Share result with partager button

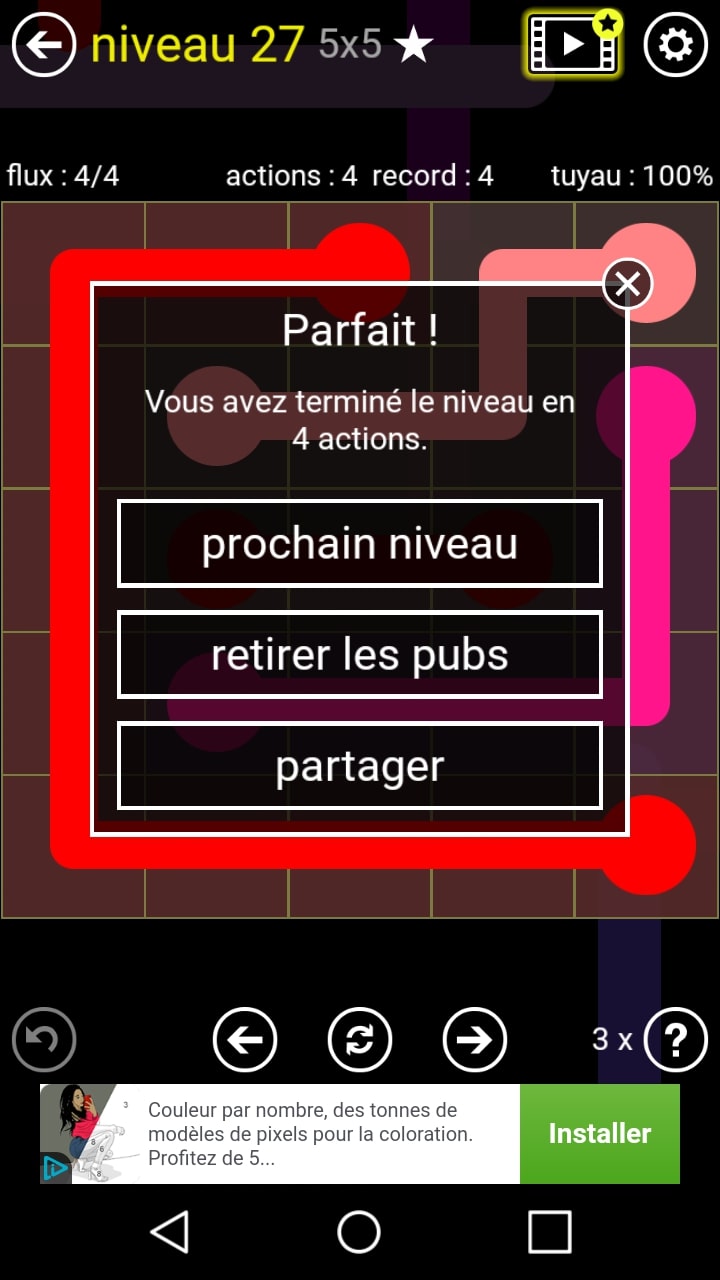tap(360, 766)
